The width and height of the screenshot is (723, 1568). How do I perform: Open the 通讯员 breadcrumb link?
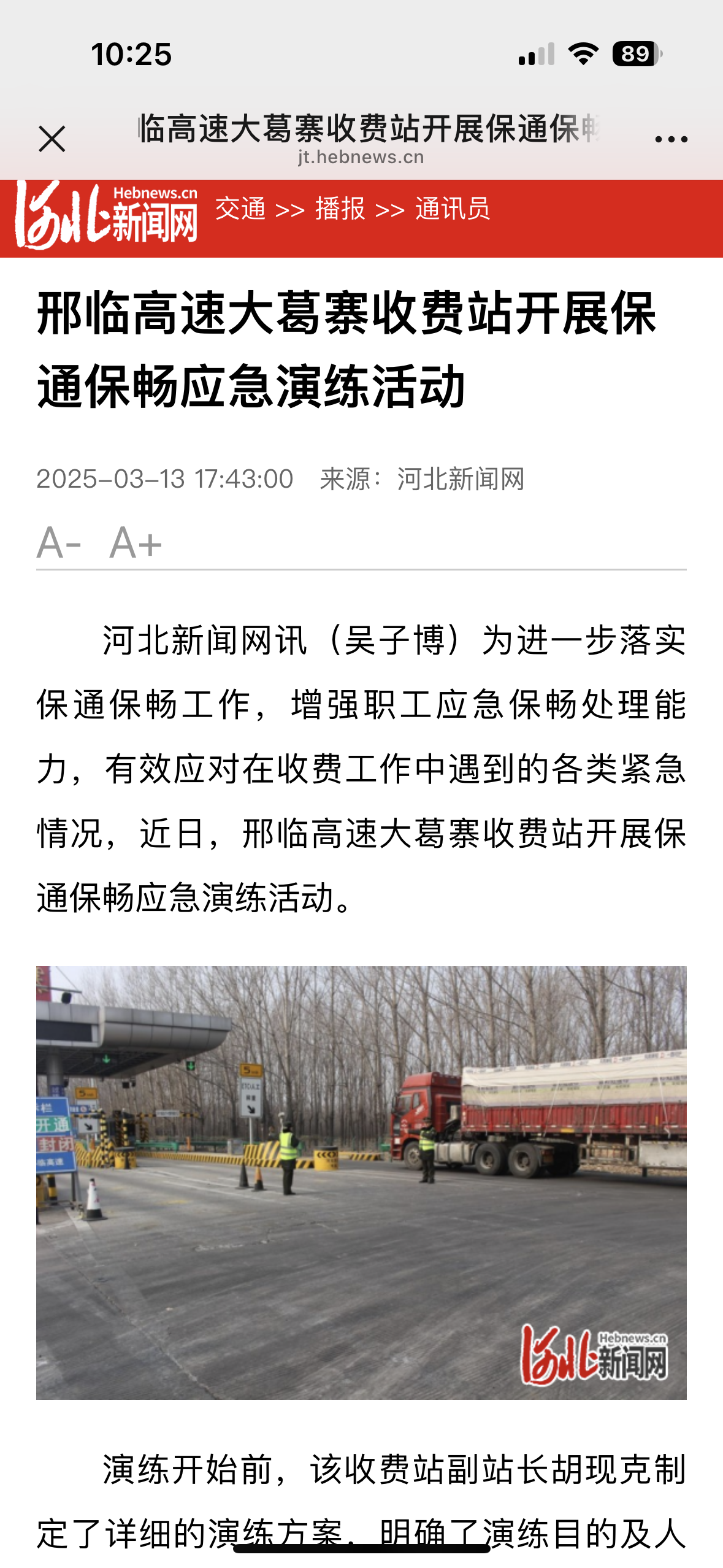453,209
